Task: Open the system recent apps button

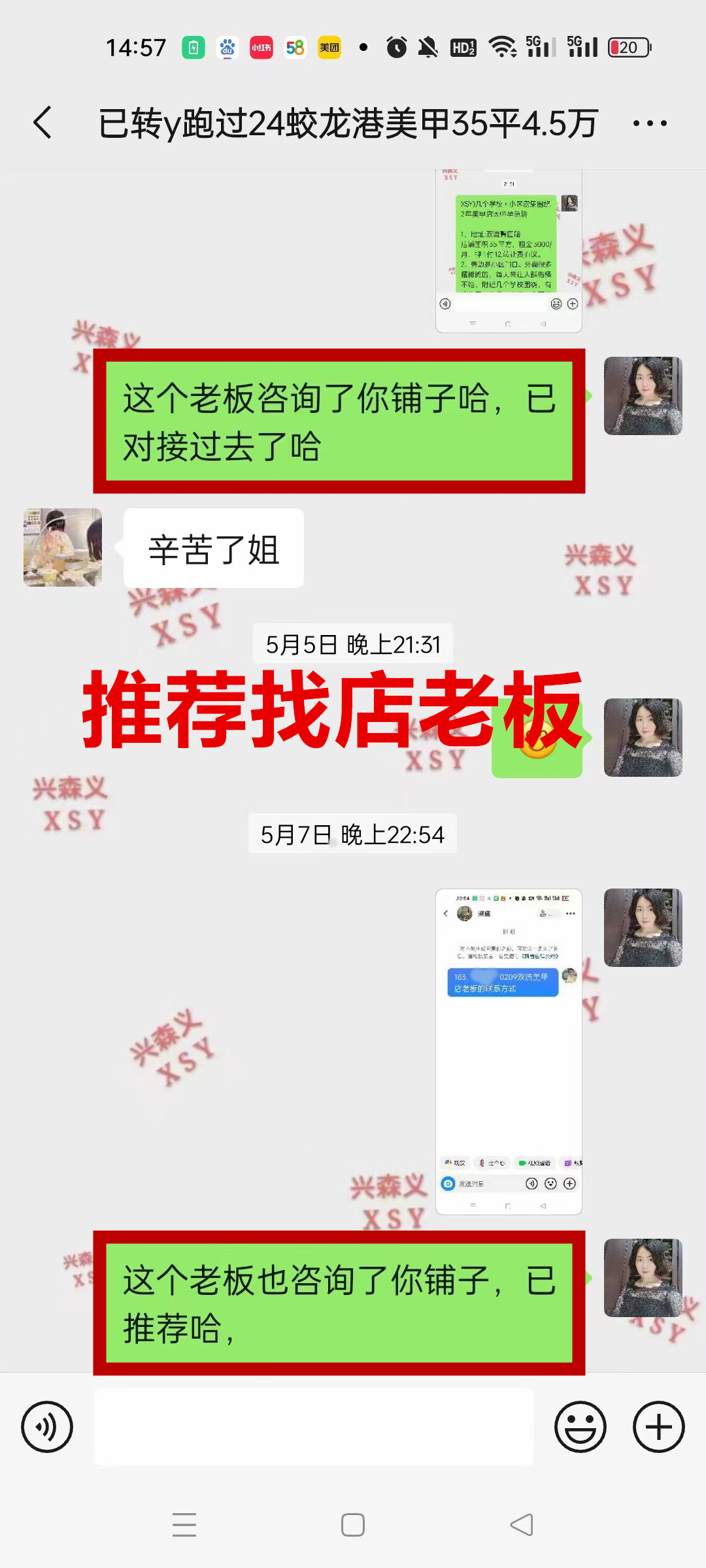Action: pos(184,1525)
